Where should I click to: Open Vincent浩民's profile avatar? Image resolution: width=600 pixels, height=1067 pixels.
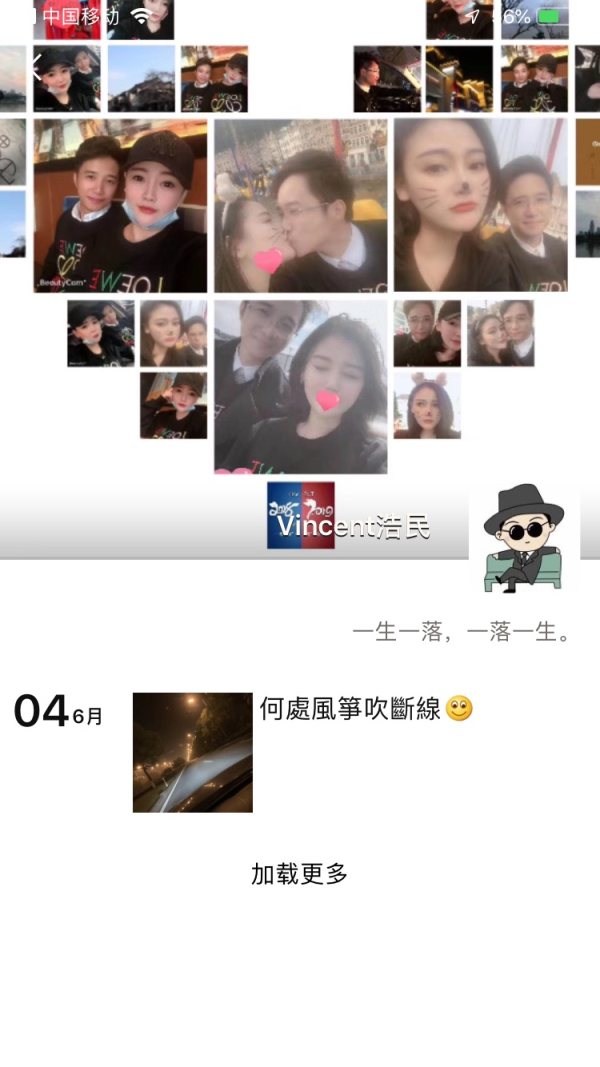click(x=524, y=539)
